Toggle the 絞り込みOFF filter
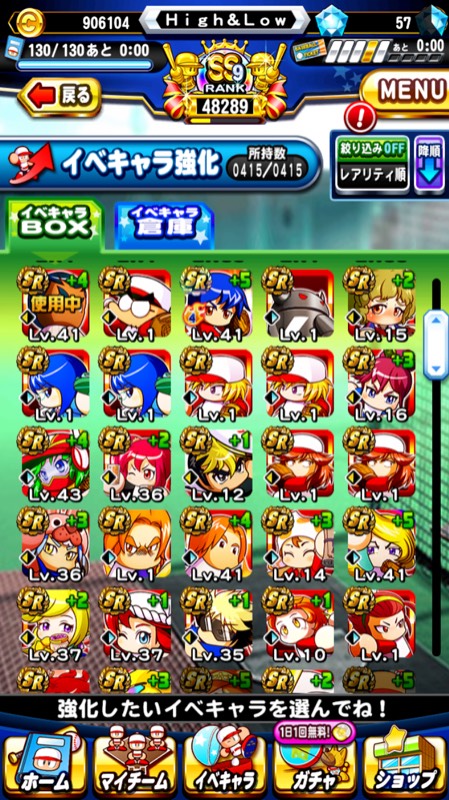 [x=372, y=149]
